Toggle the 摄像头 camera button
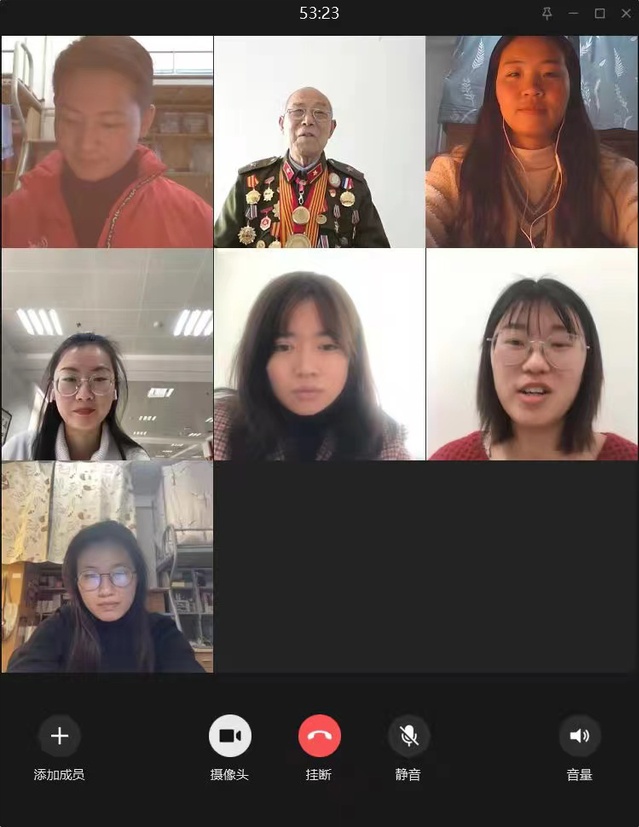Screen dimensions: 639x827 (230, 736)
